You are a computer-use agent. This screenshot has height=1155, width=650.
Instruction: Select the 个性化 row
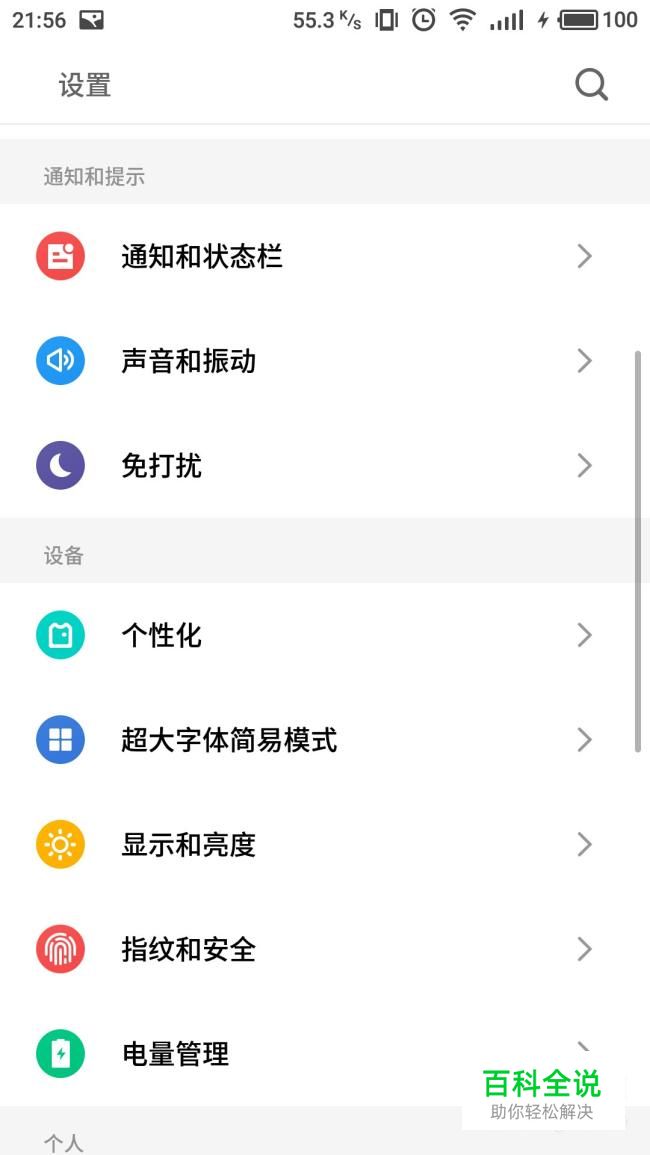coord(300,636)
